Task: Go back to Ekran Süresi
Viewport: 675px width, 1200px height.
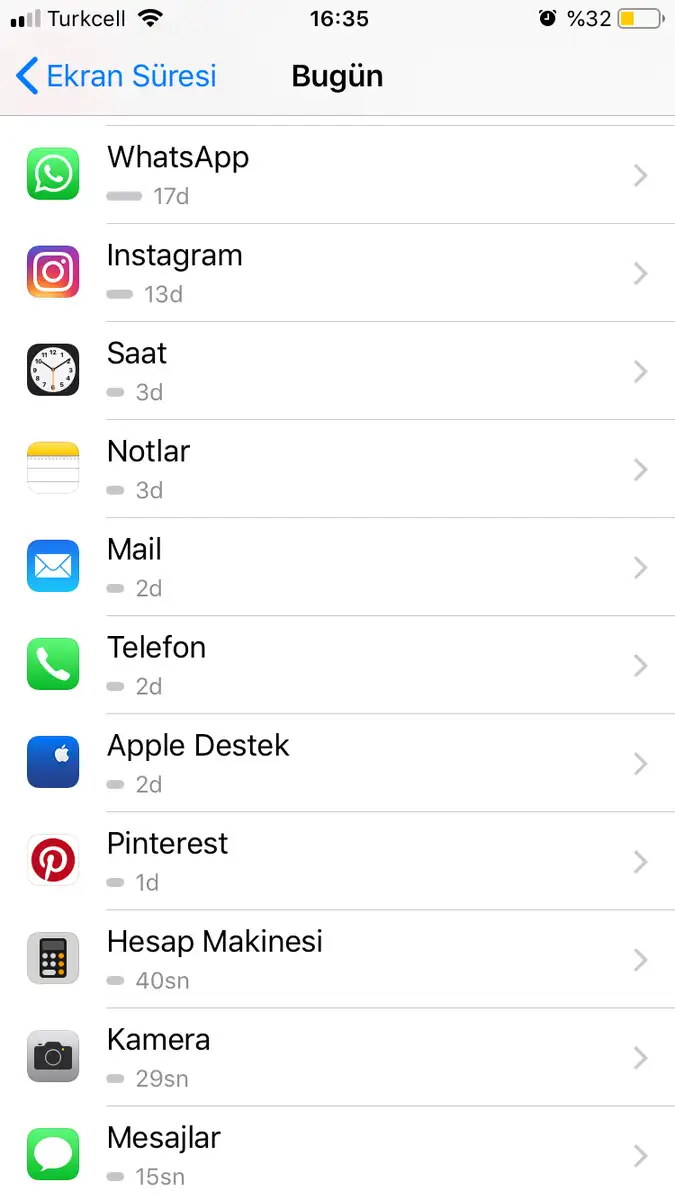Action: [x=115, y=76]
